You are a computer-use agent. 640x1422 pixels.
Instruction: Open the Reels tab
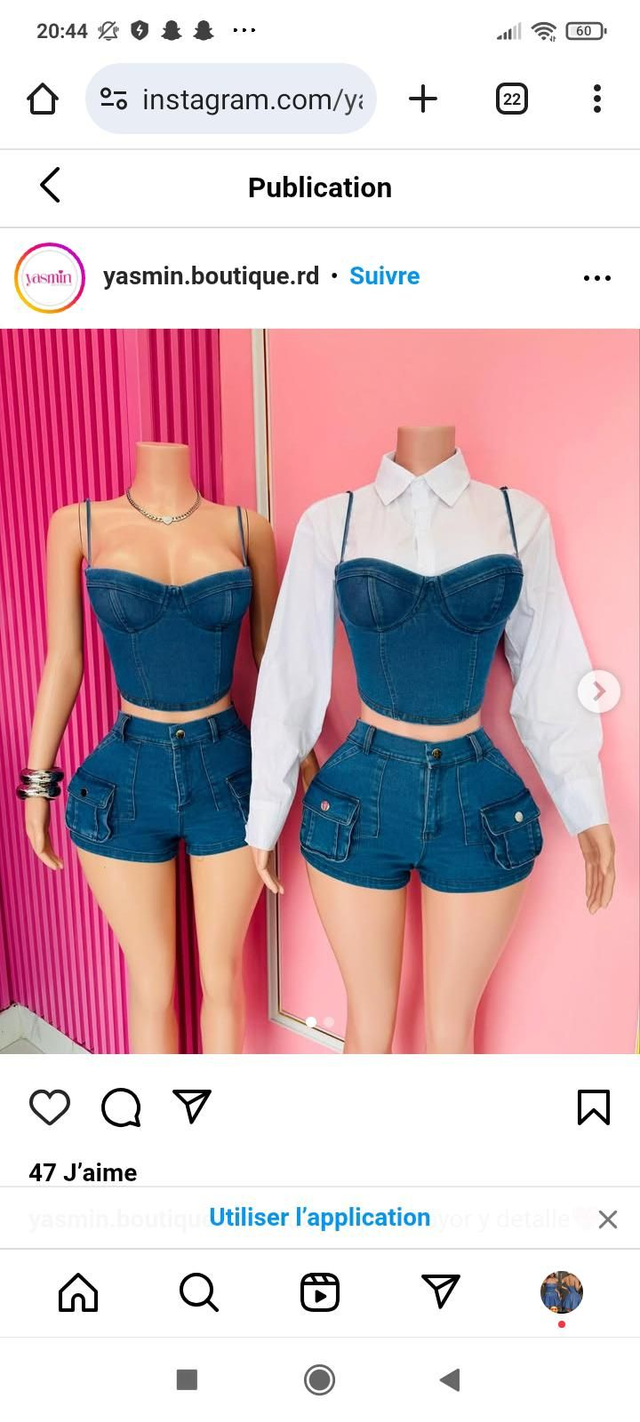320,1292
